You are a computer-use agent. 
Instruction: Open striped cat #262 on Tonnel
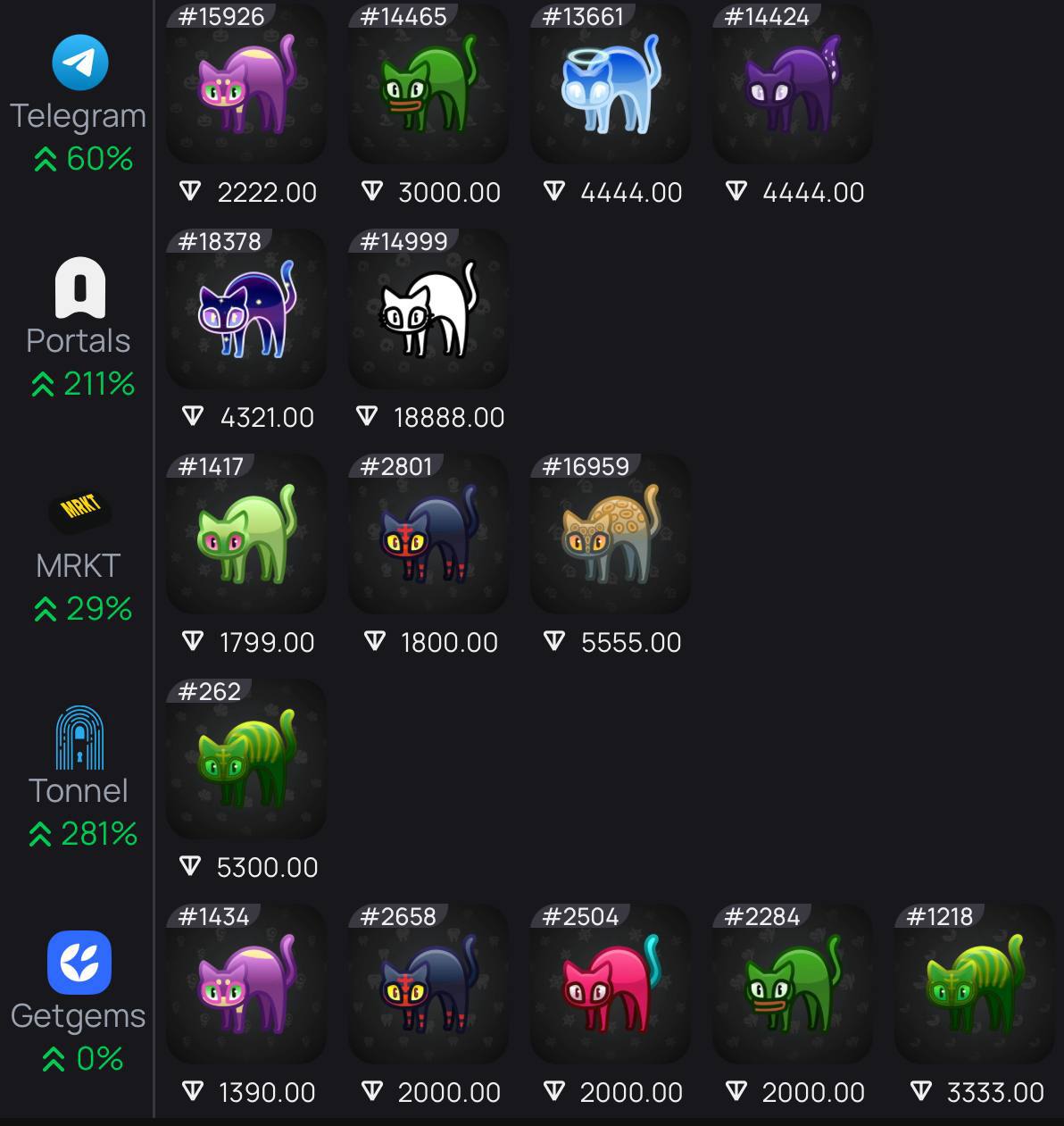[x=246, y=760]
